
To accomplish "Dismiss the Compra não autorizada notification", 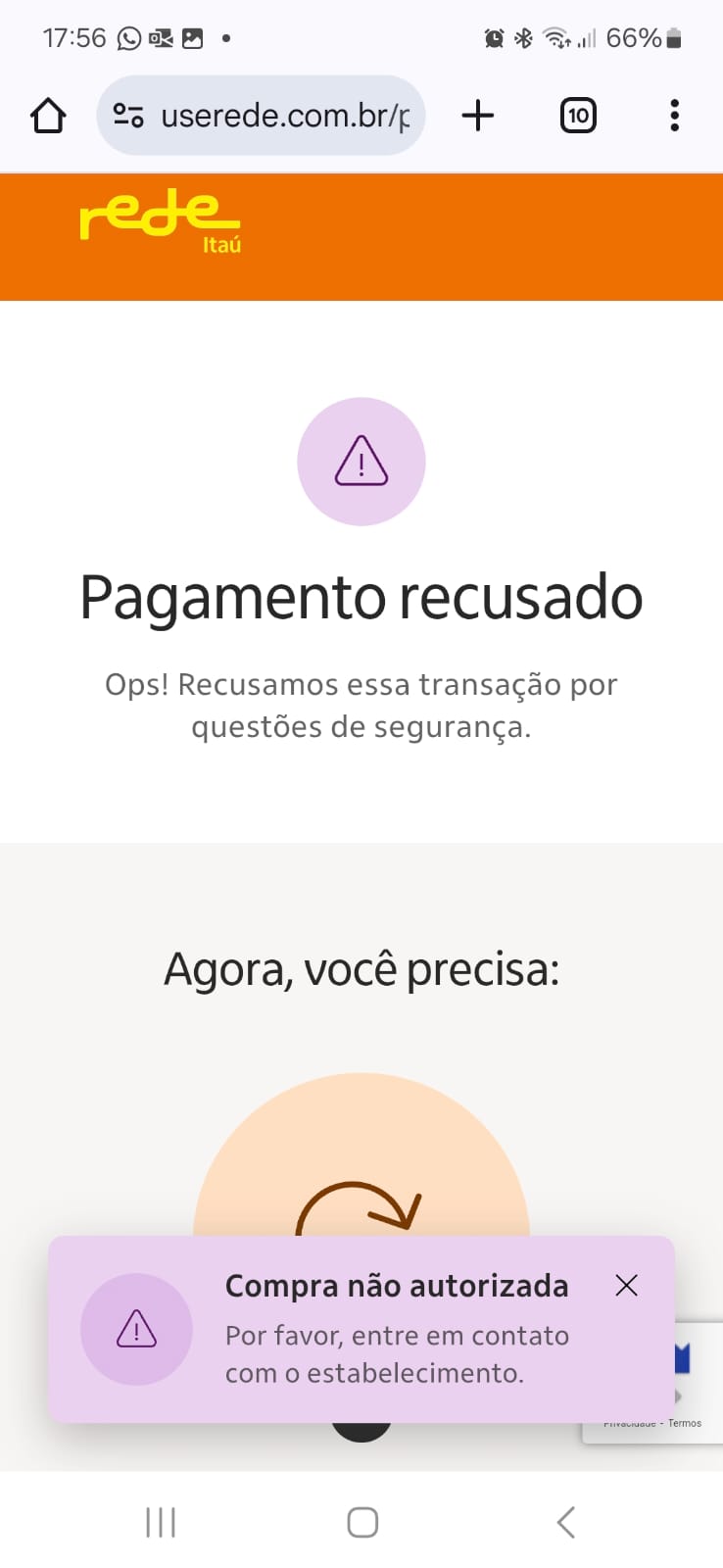I will [626, 1285].
